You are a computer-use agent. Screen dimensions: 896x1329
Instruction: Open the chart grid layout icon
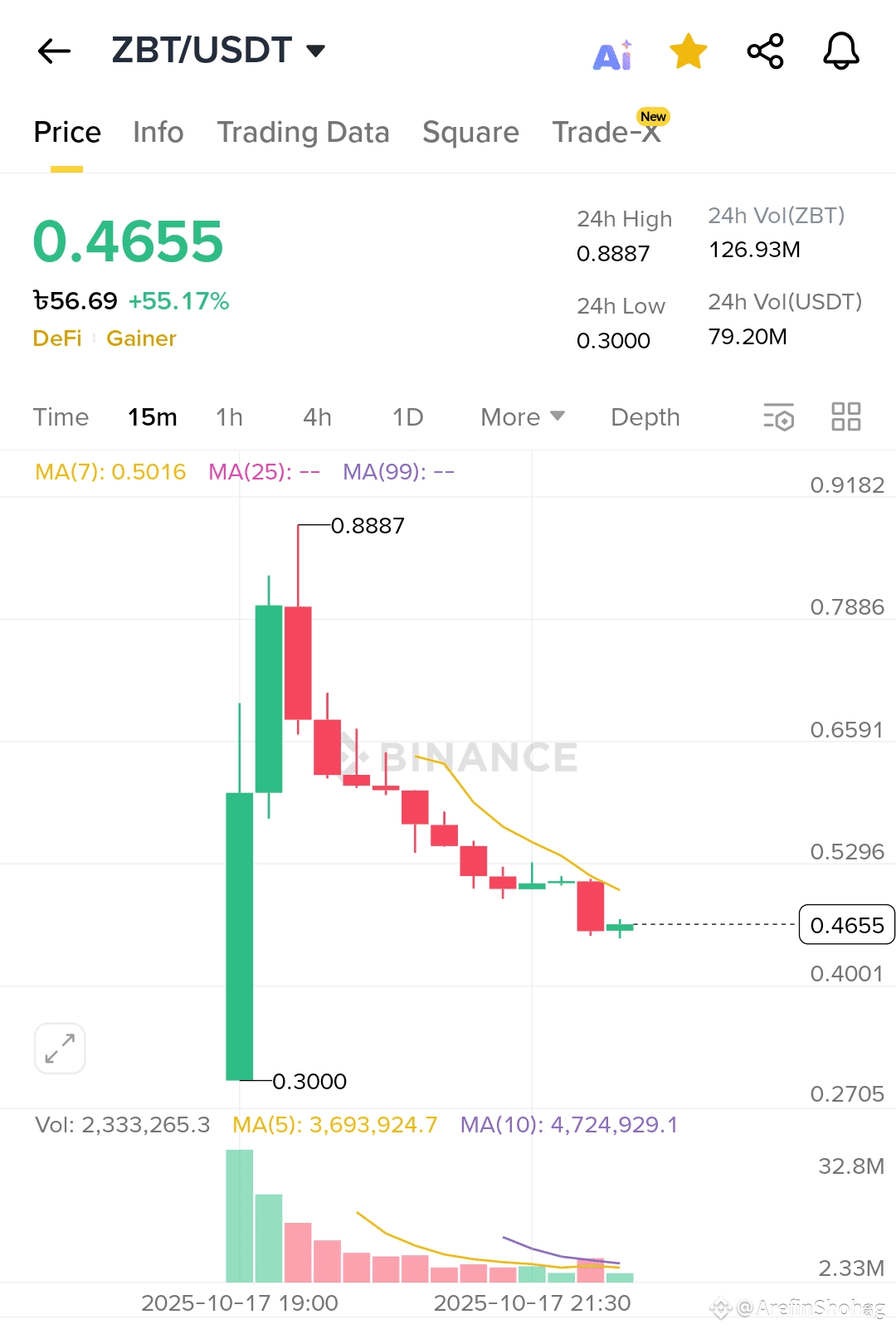(x=845, y=417)
